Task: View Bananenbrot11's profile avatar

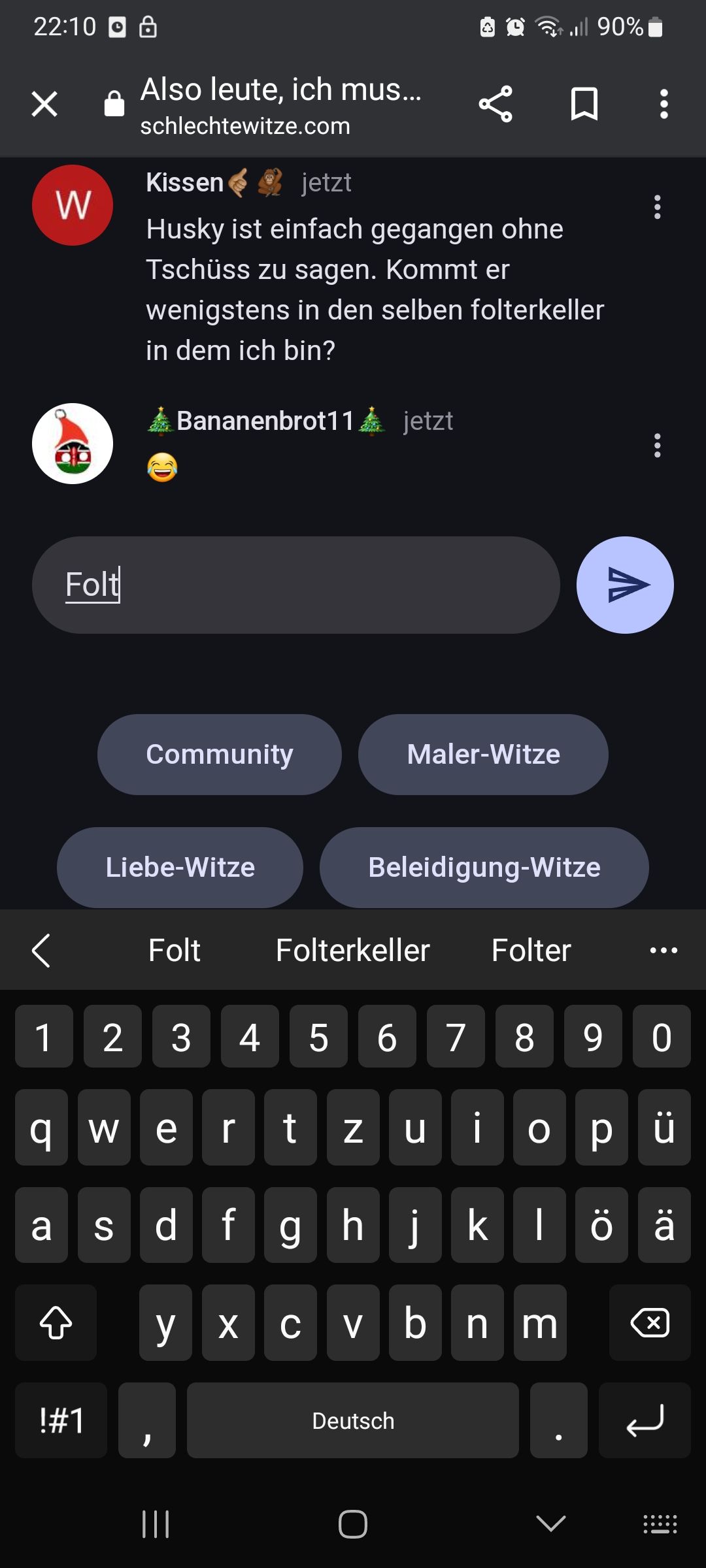Action: [x=73, y=444]
